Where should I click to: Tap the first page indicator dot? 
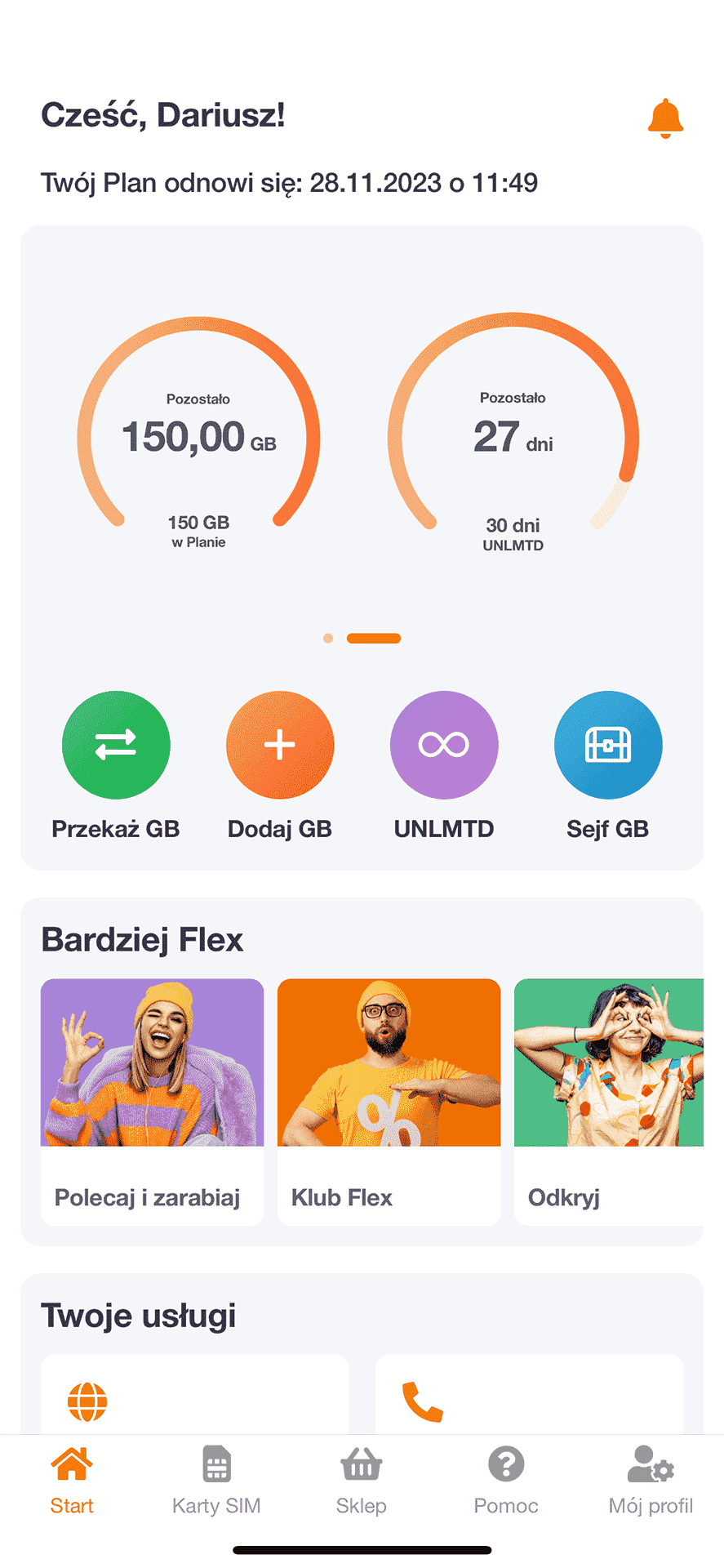pos(328,639)
